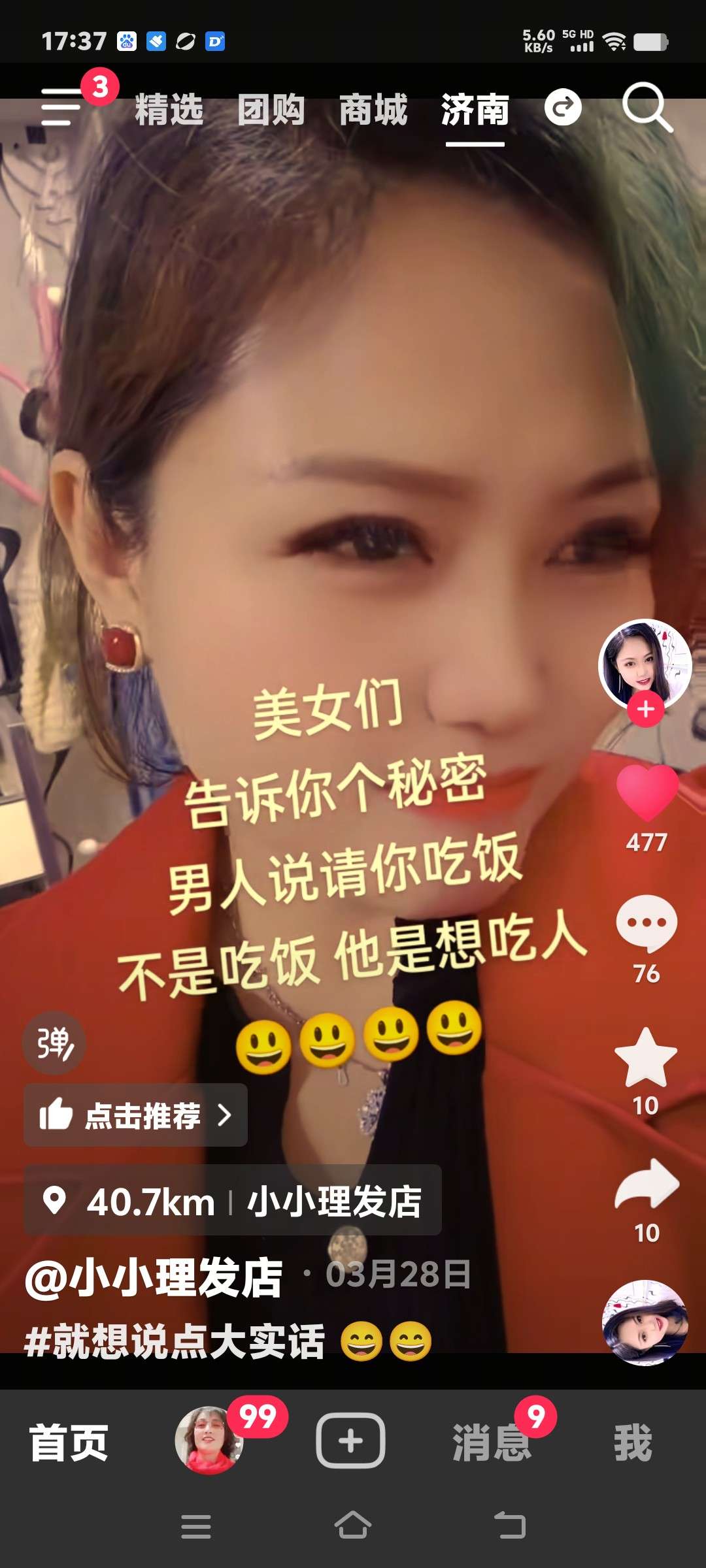Open the round music thumbnail below share
Screen dimensions: 706x1568
coord(645,1322)
